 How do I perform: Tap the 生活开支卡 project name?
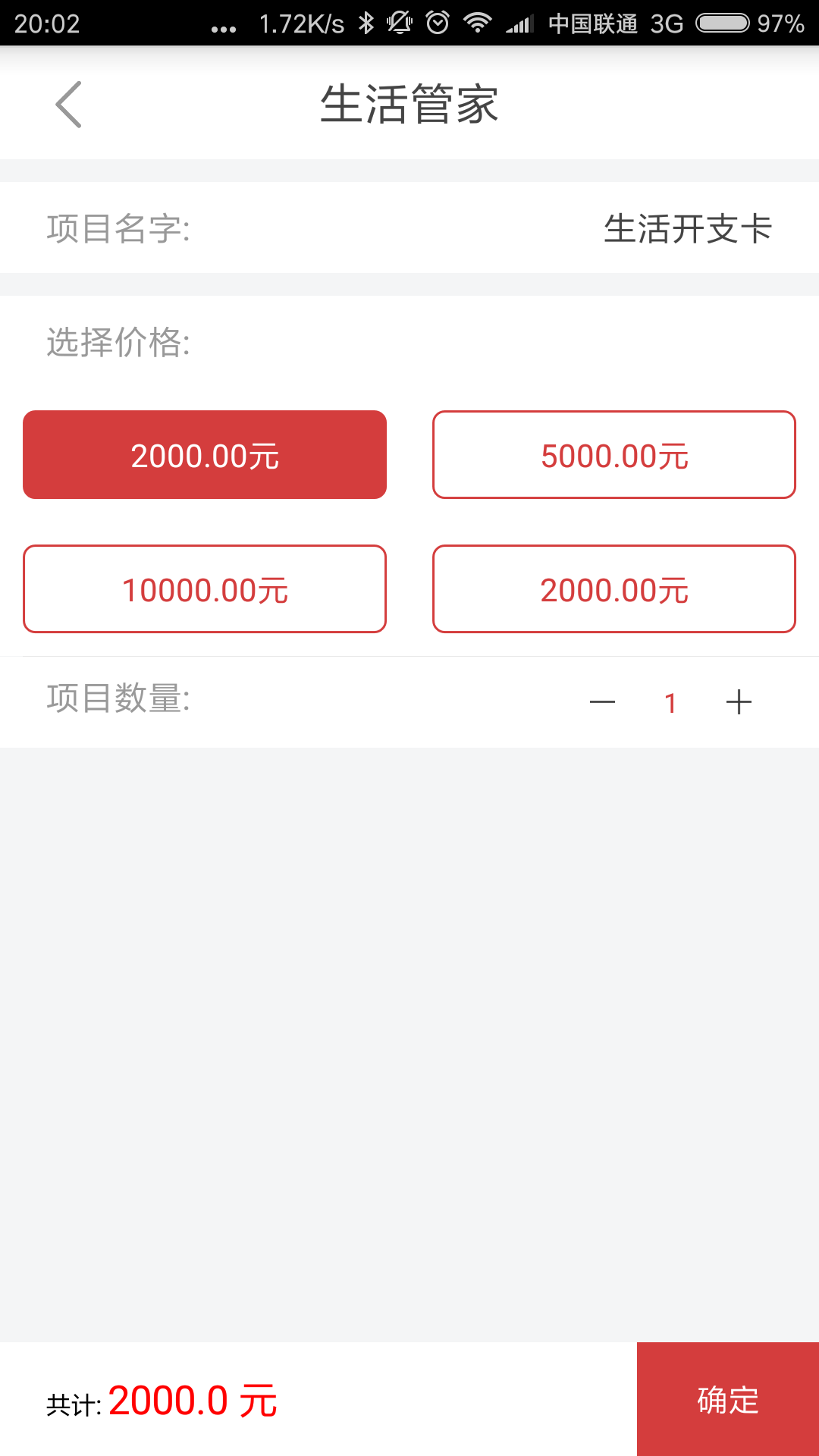[689, 228]
